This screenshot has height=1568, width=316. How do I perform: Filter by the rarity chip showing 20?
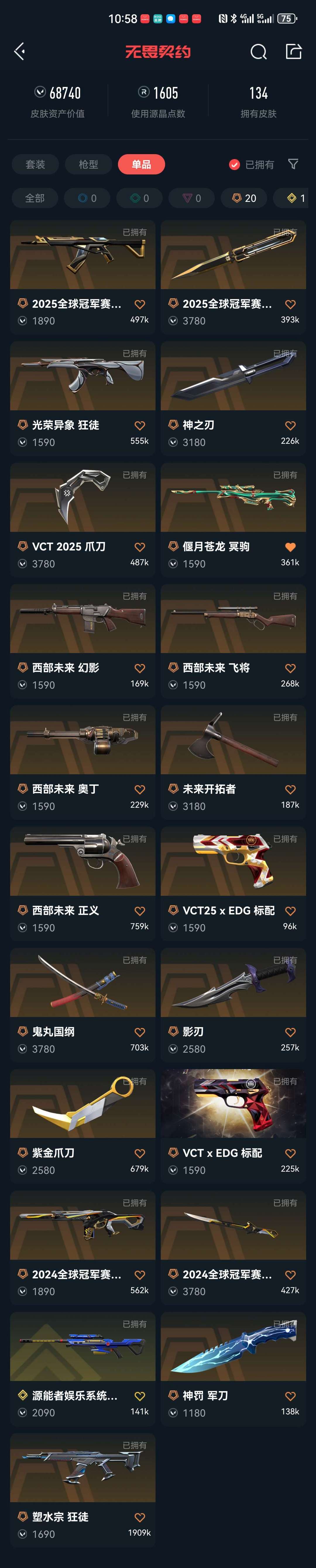point(243,198)
